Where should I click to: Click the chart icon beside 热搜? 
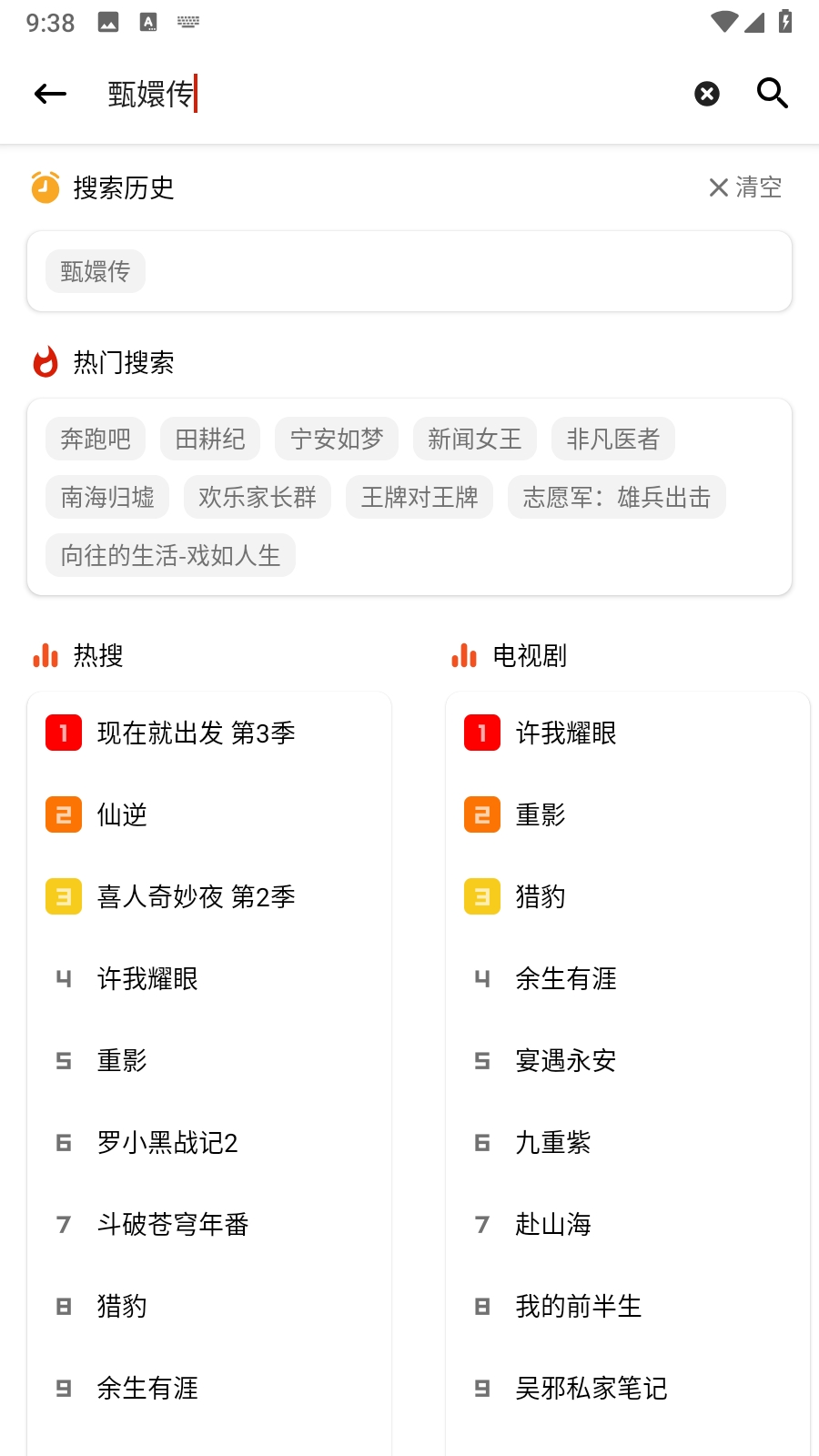(x=45, y=655)
